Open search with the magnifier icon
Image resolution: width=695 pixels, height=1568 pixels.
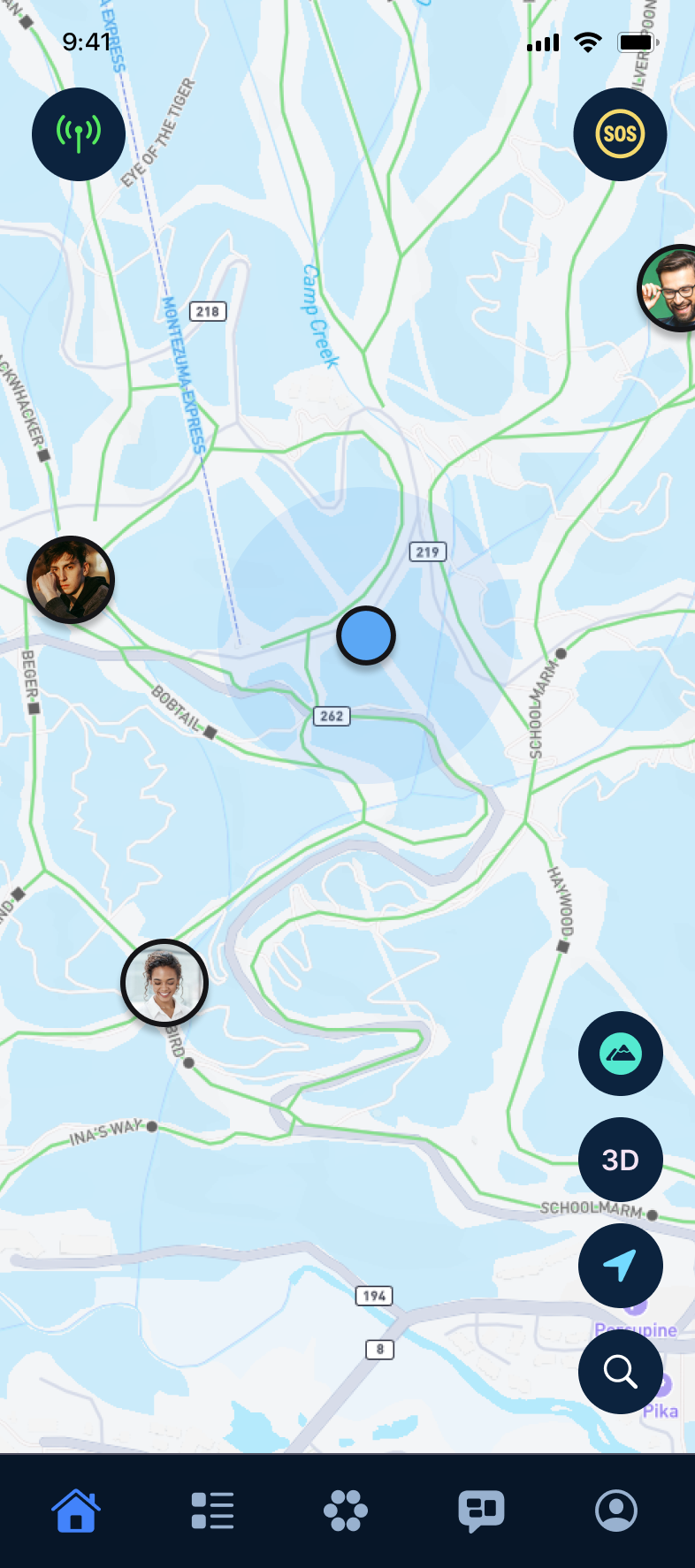tap(620, 1372)
